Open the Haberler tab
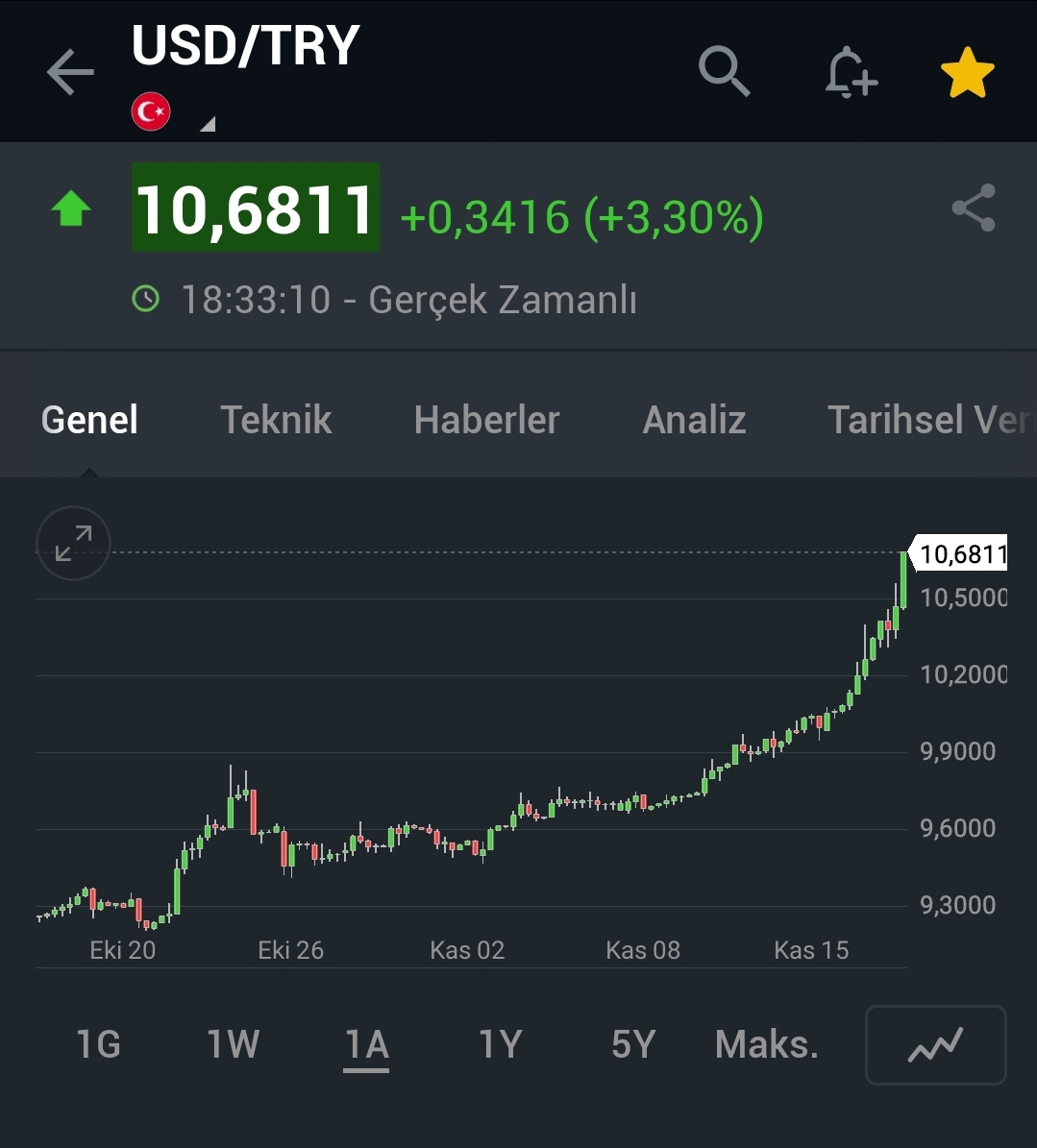 pos(486,420)
